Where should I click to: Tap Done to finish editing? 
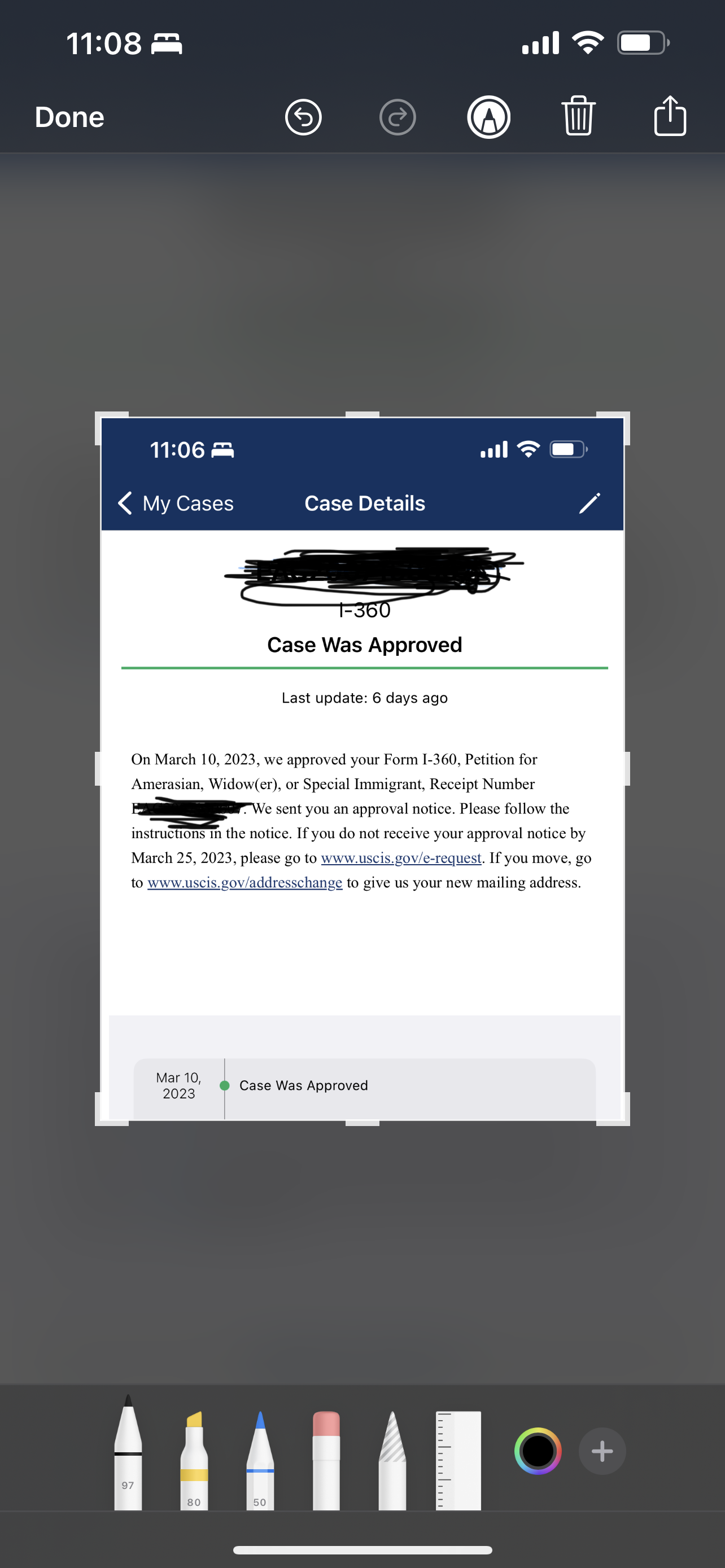point(69,117)
